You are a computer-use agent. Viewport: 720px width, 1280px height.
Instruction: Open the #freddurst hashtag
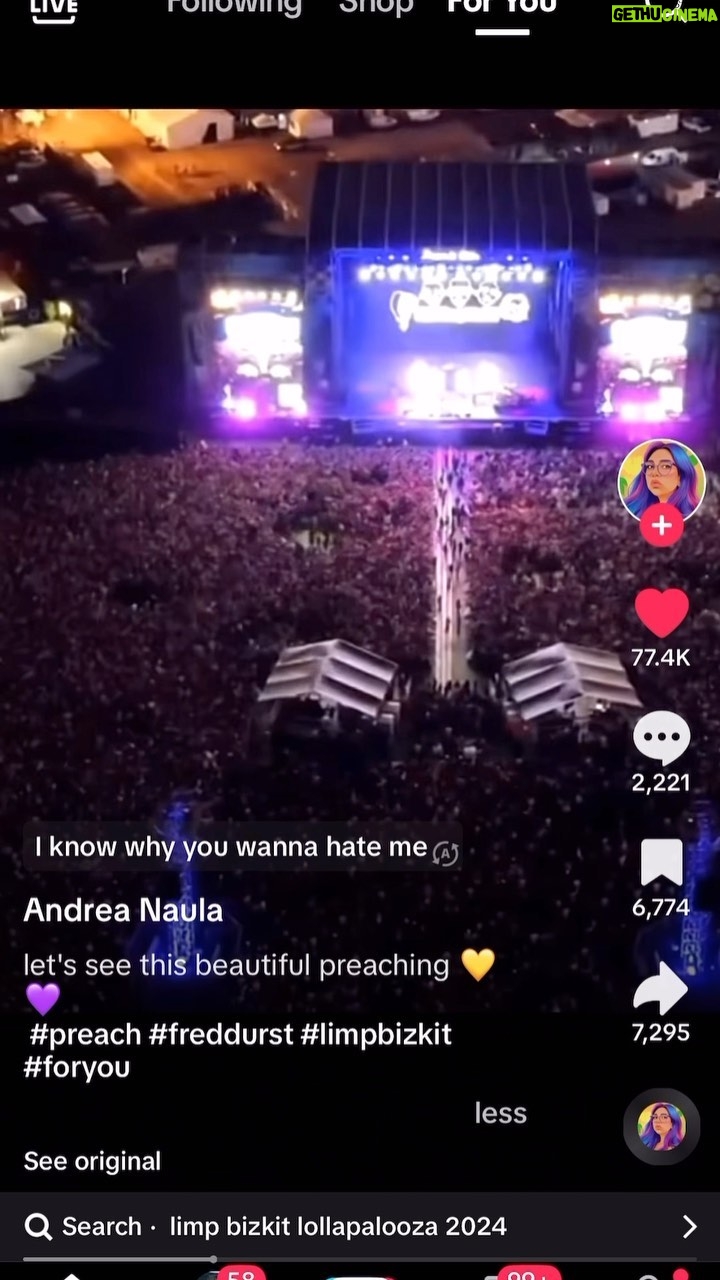pyautogui.click(x=220, y=1034)
